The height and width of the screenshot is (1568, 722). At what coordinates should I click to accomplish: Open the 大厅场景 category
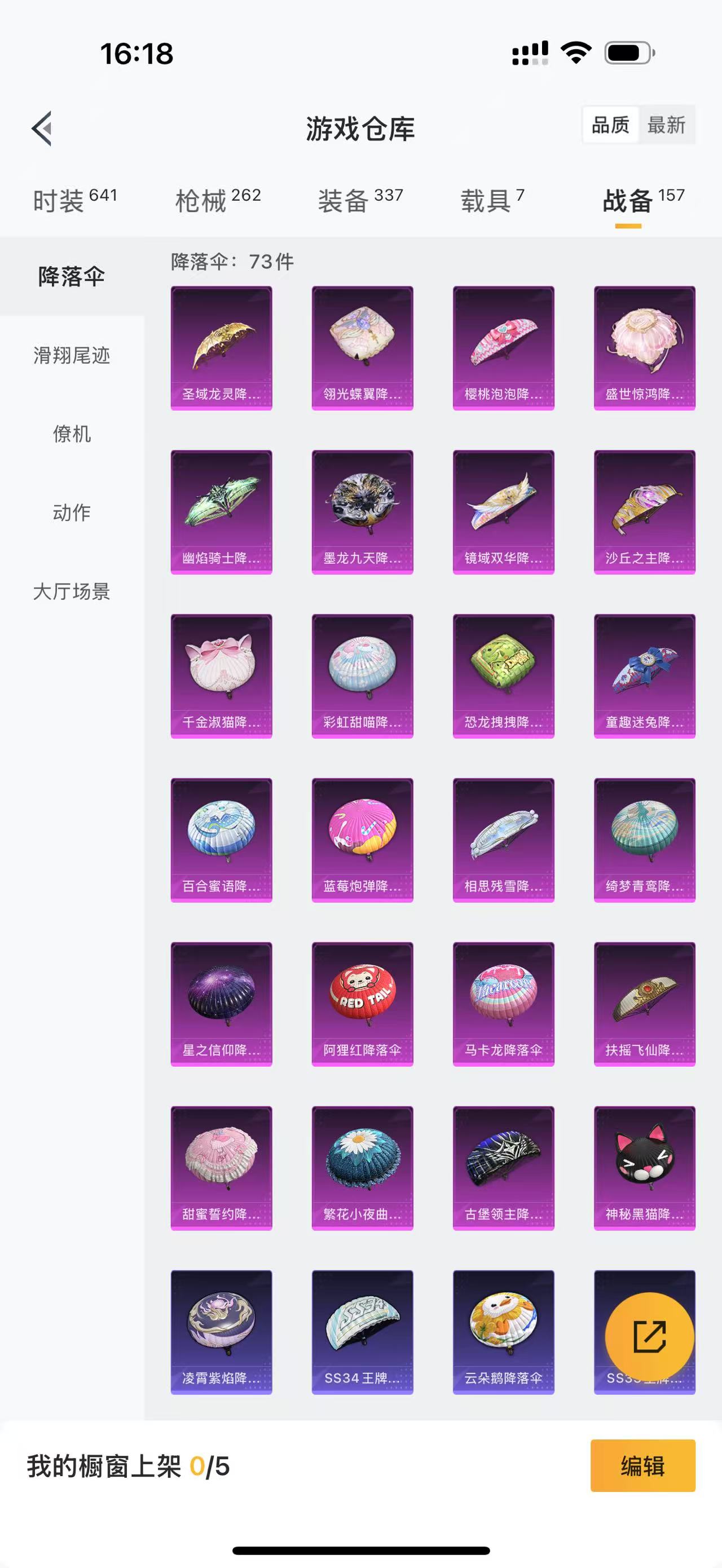72,591
